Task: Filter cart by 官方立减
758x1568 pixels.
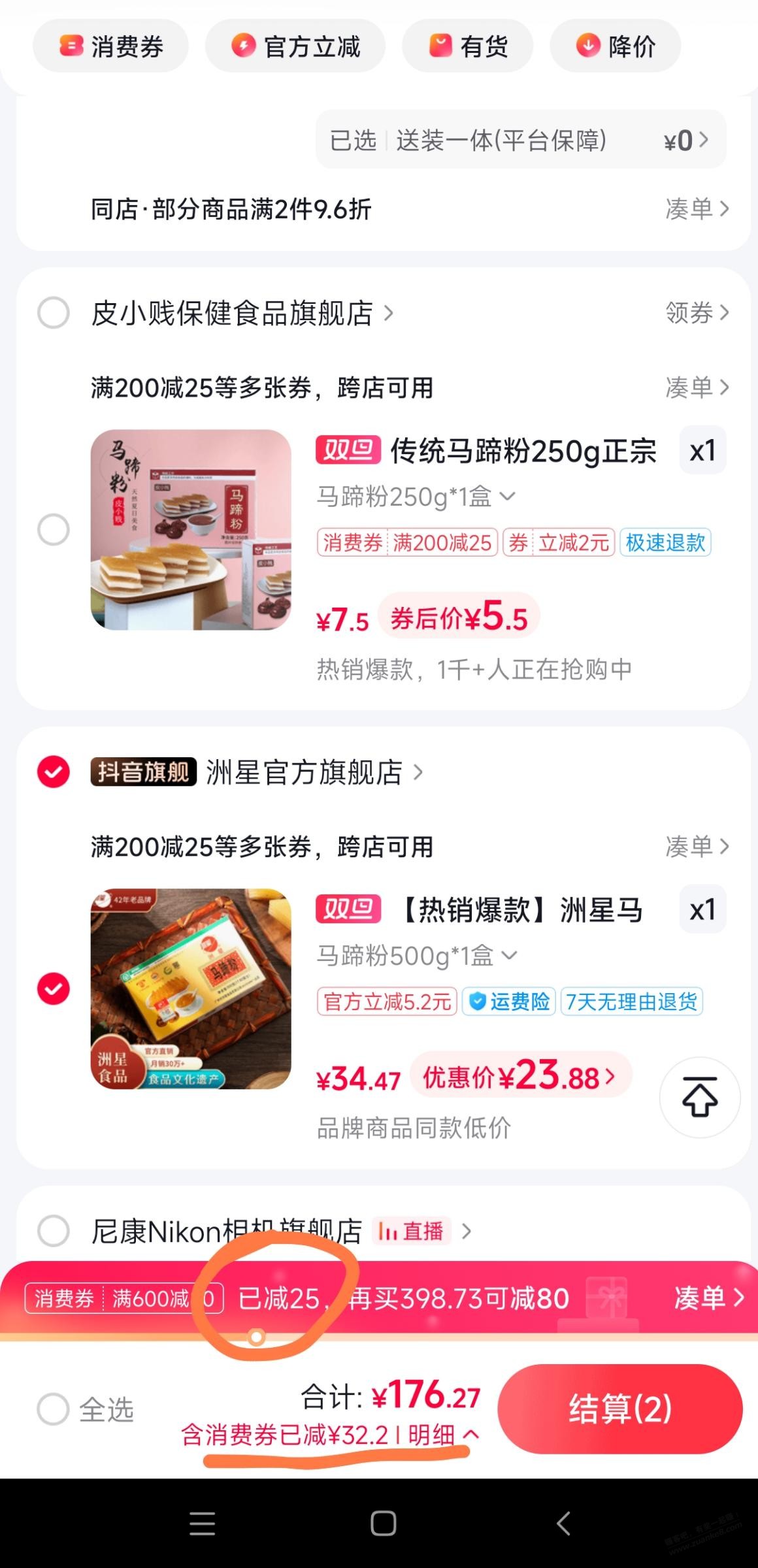Action: click(x=295, y=46)
